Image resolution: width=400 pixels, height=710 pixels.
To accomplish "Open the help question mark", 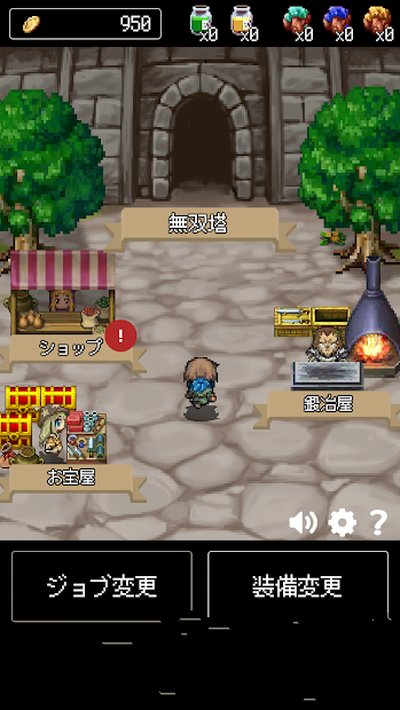I will [378, 523].
